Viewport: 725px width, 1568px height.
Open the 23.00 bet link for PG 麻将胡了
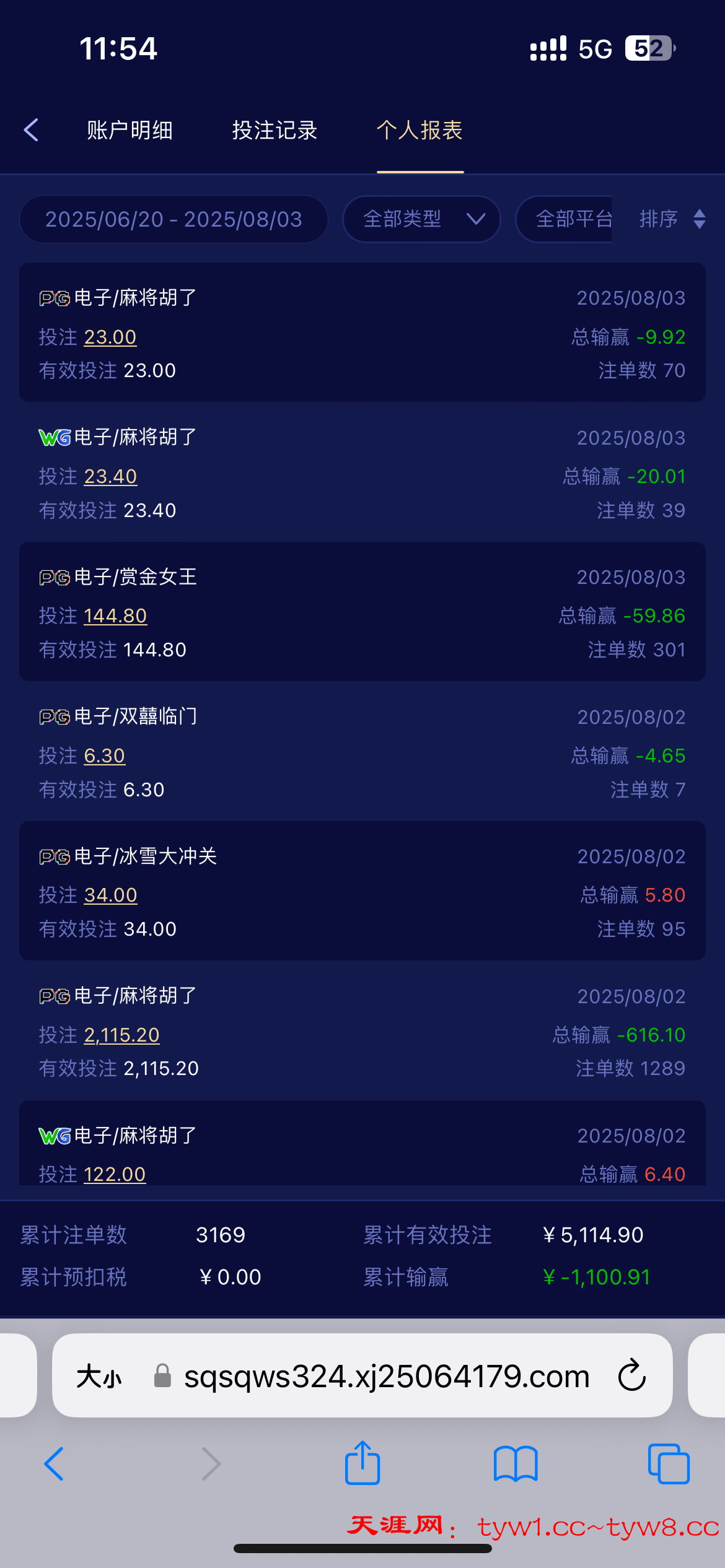110,337
